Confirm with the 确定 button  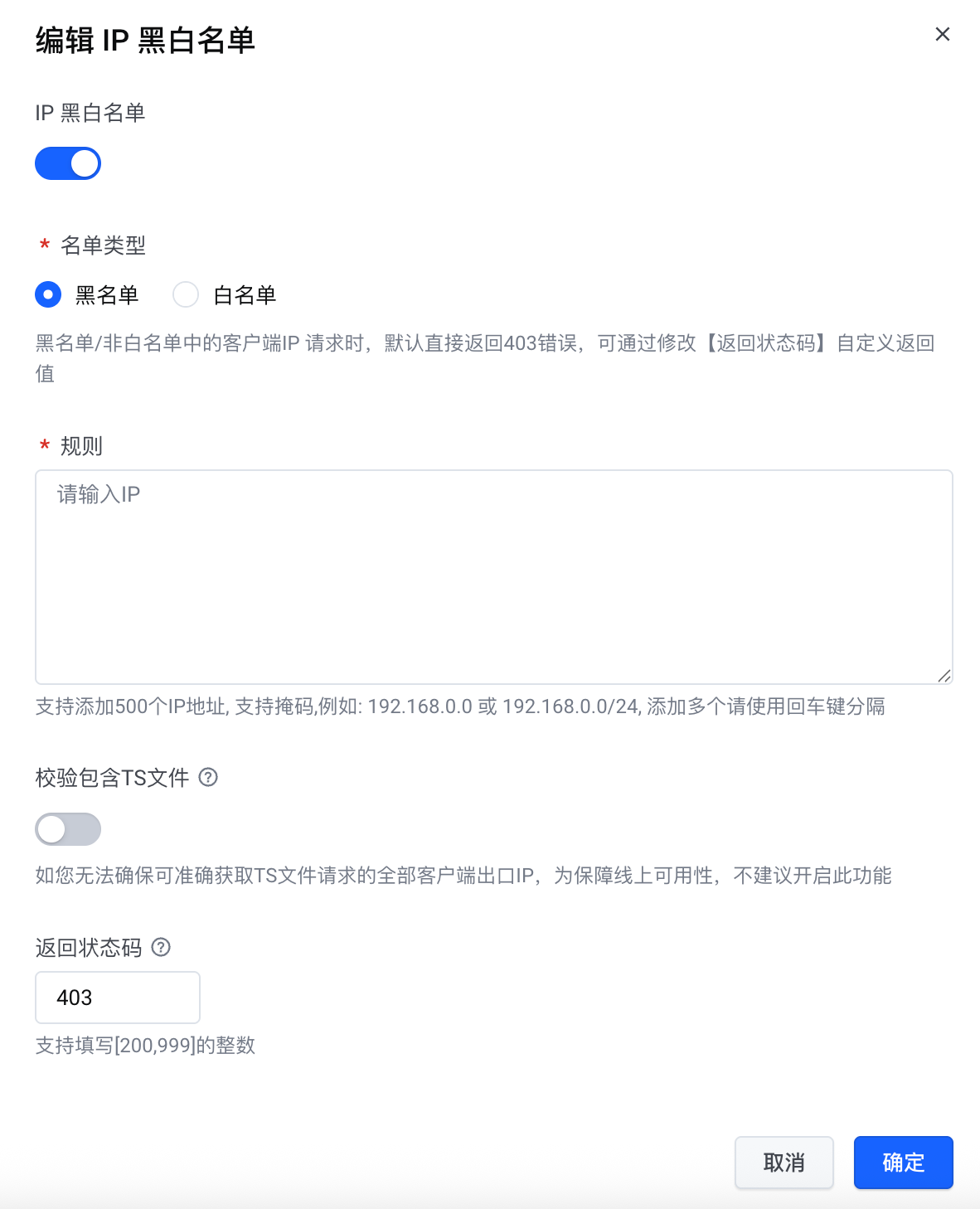[903, 1163]
